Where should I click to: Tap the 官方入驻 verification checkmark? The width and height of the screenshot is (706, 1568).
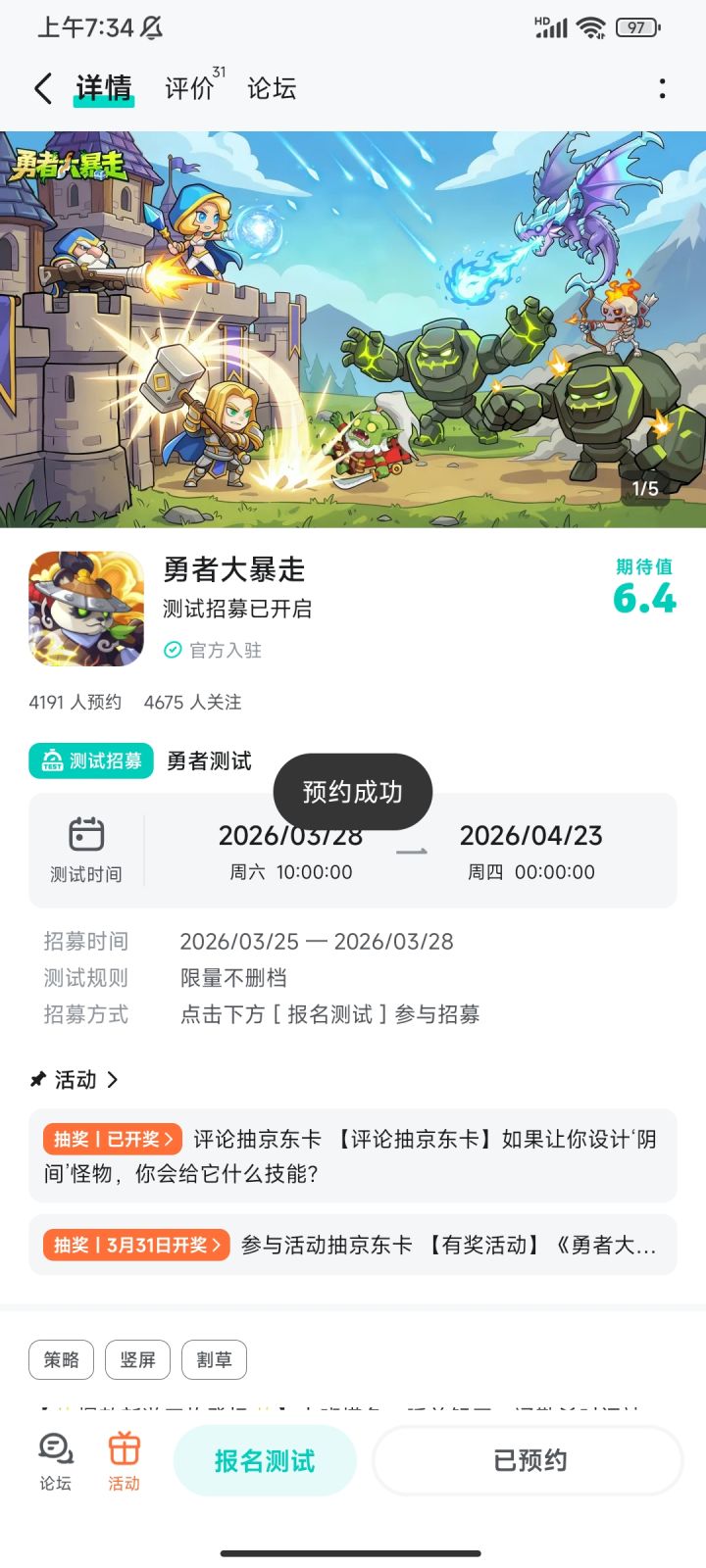coord(171,650)
